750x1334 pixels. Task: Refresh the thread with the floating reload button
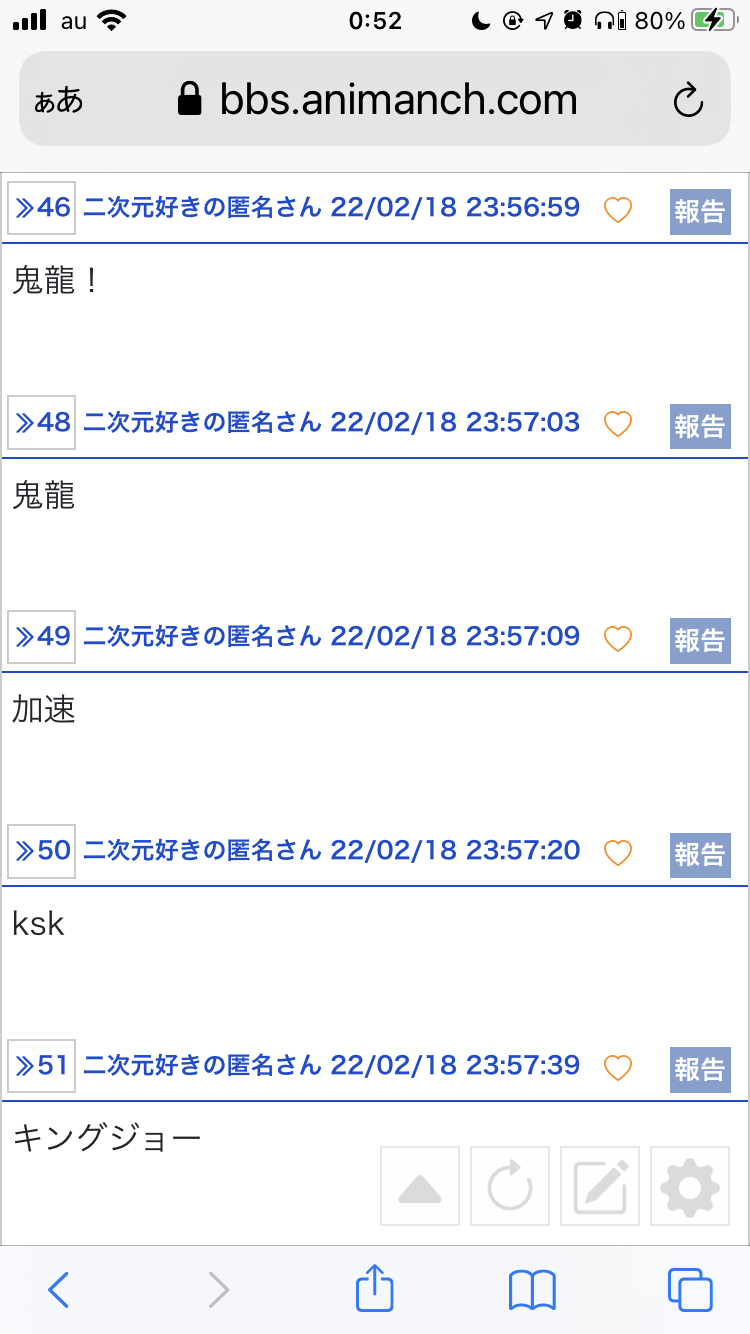510,1187
